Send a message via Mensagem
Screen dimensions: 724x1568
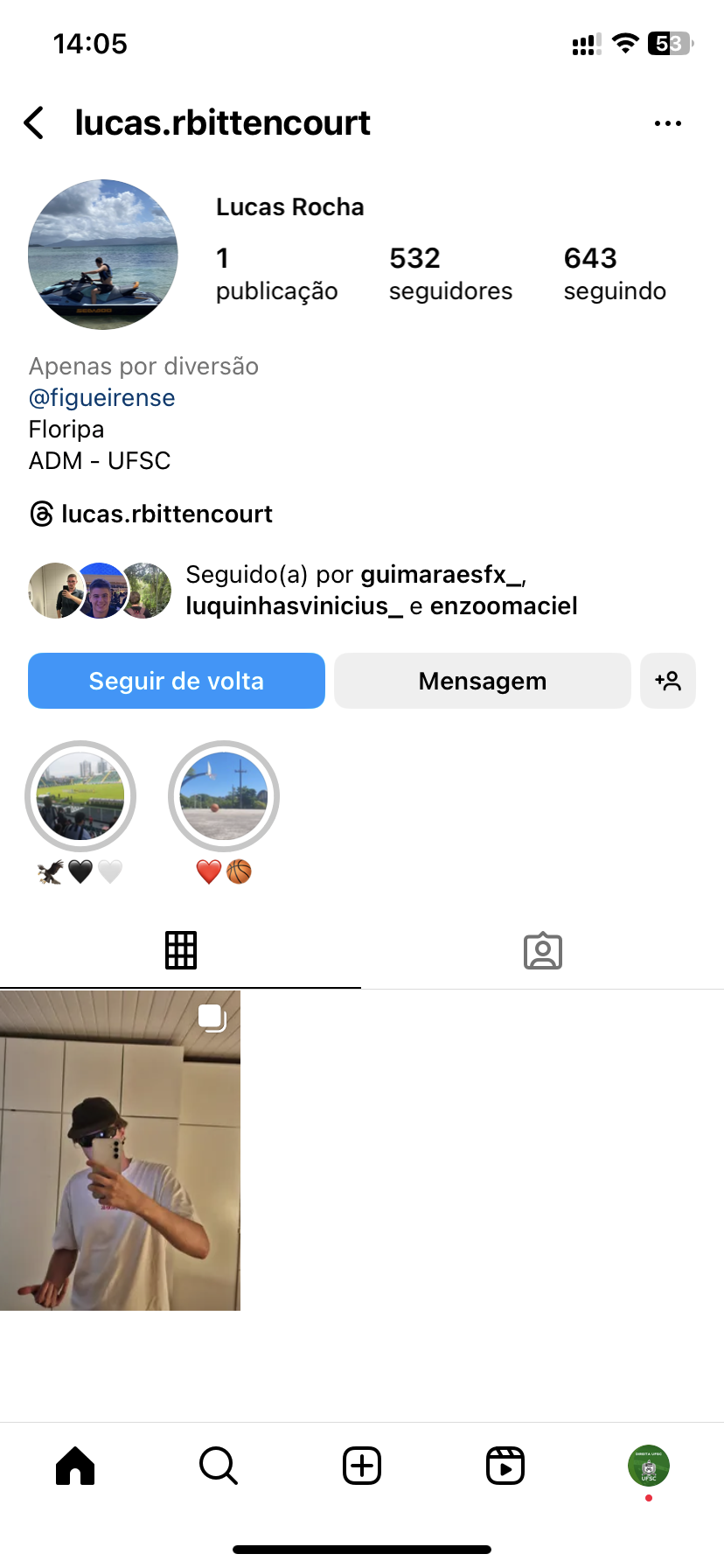482,681
